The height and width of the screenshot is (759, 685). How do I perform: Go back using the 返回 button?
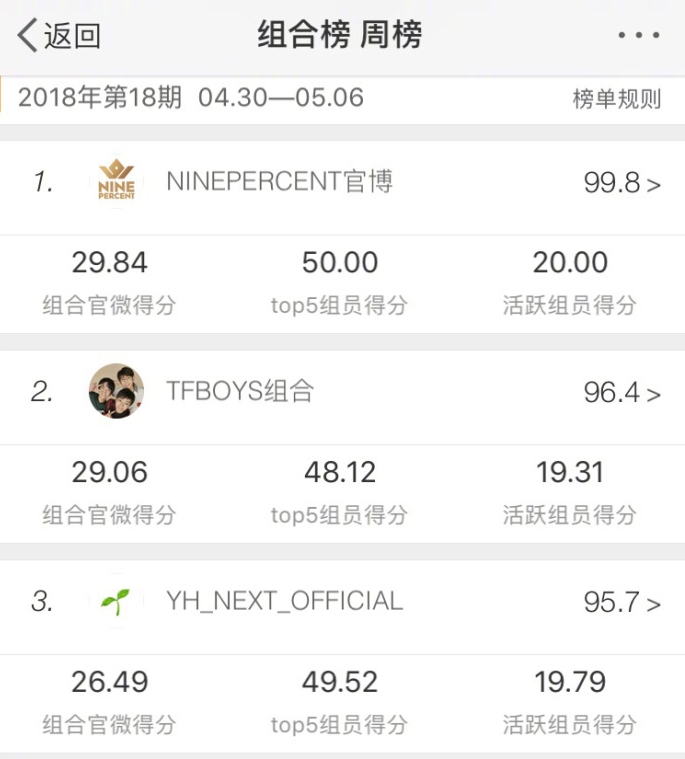coord(59,37)
